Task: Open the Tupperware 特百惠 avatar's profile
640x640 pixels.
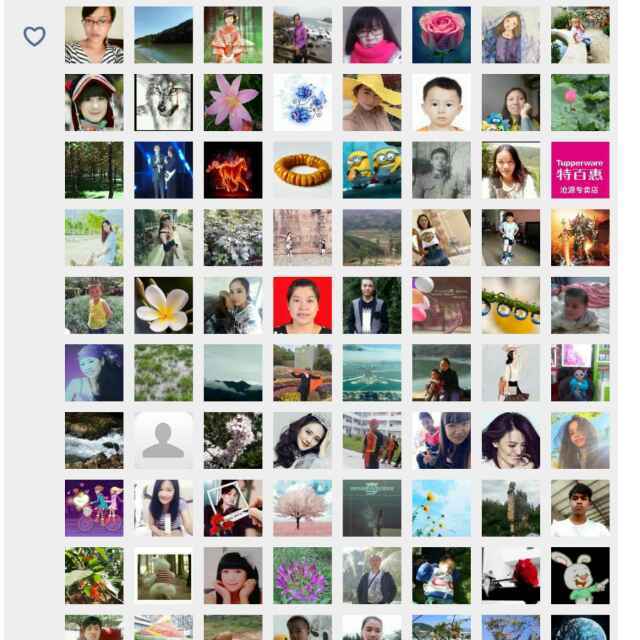Action: click(580, 170)
